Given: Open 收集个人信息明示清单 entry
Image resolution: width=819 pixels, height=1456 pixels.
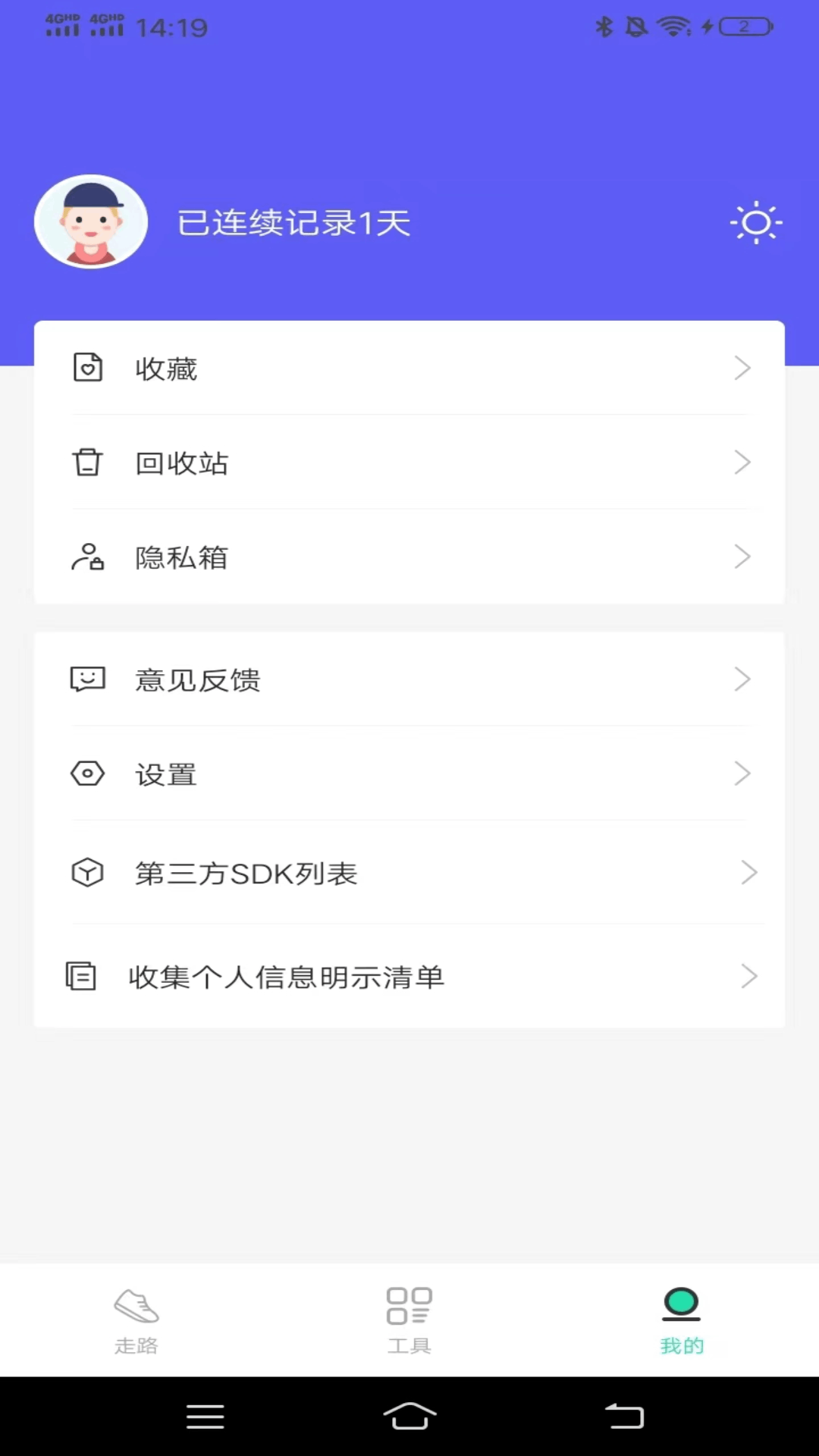Looking at the screenshot, I should 287,977.
